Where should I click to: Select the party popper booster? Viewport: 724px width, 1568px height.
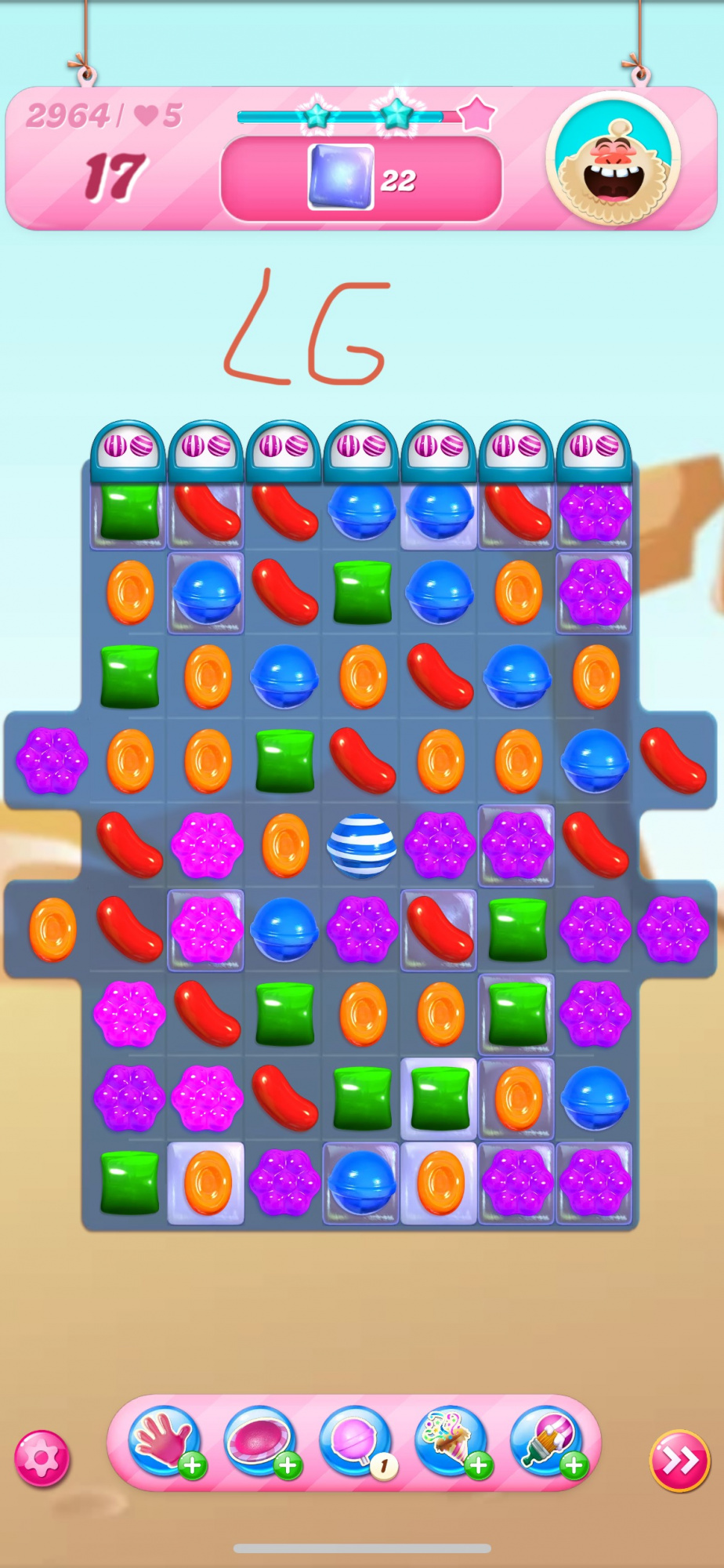pyautogui.click(x=451, y=1442)
